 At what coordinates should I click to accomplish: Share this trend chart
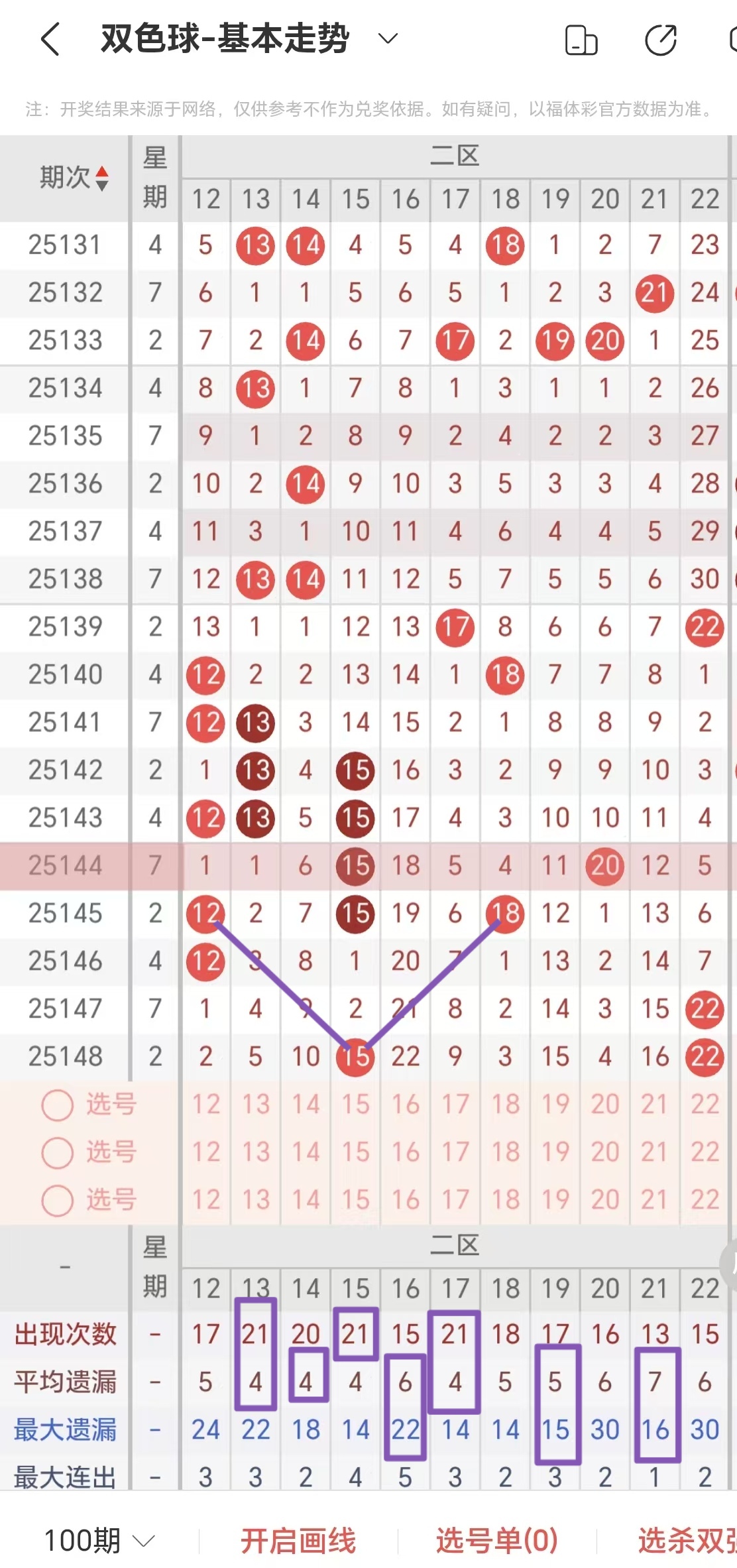point(660,40)
